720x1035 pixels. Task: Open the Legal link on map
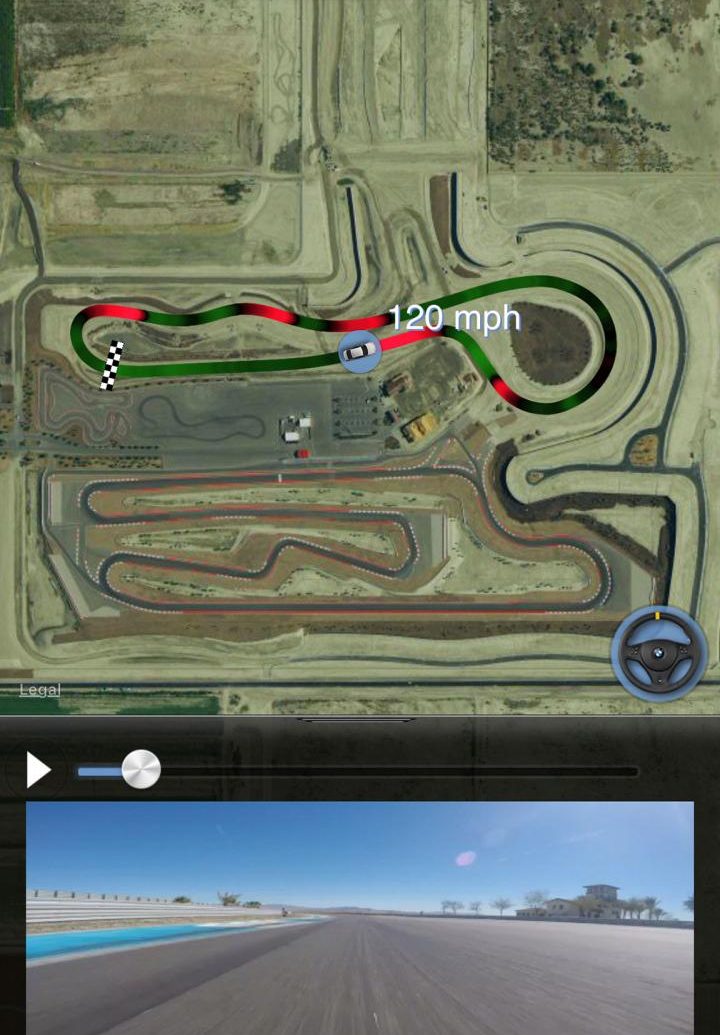click(x=40, y=690)
